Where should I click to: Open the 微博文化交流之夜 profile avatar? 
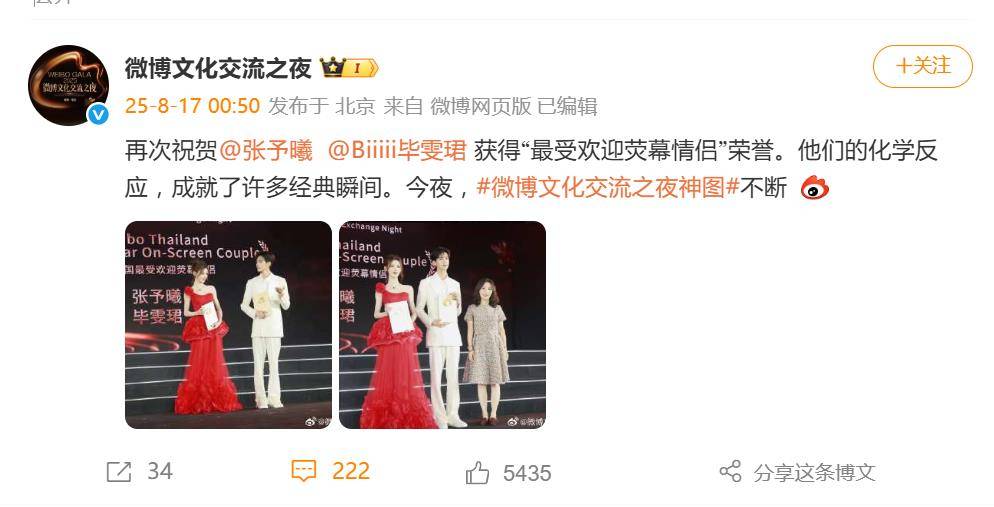point(68,86)
